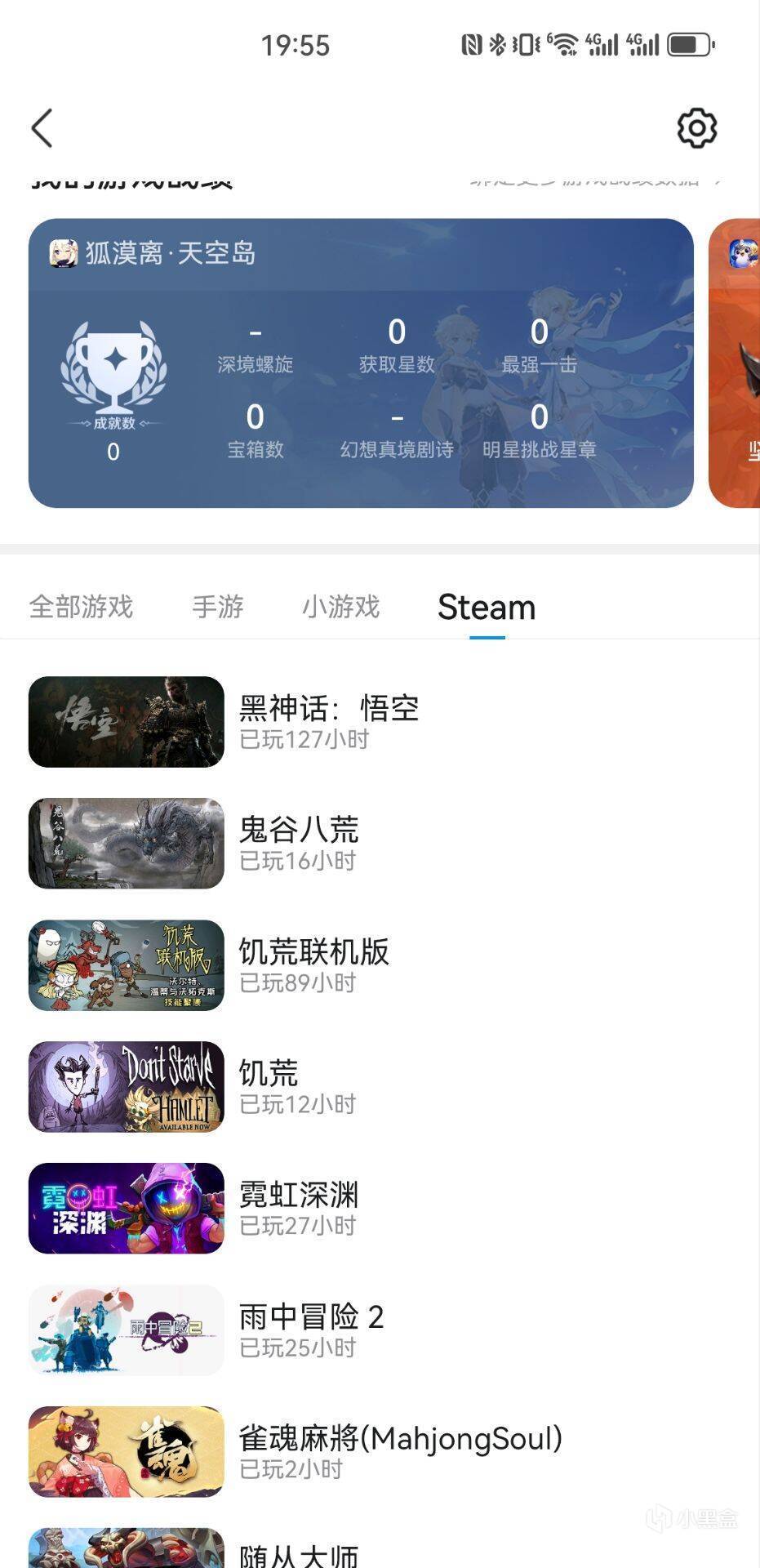The image size is (760, 1568).
Task: Open the 随从大师 game row
Action: pos(299,1552)
